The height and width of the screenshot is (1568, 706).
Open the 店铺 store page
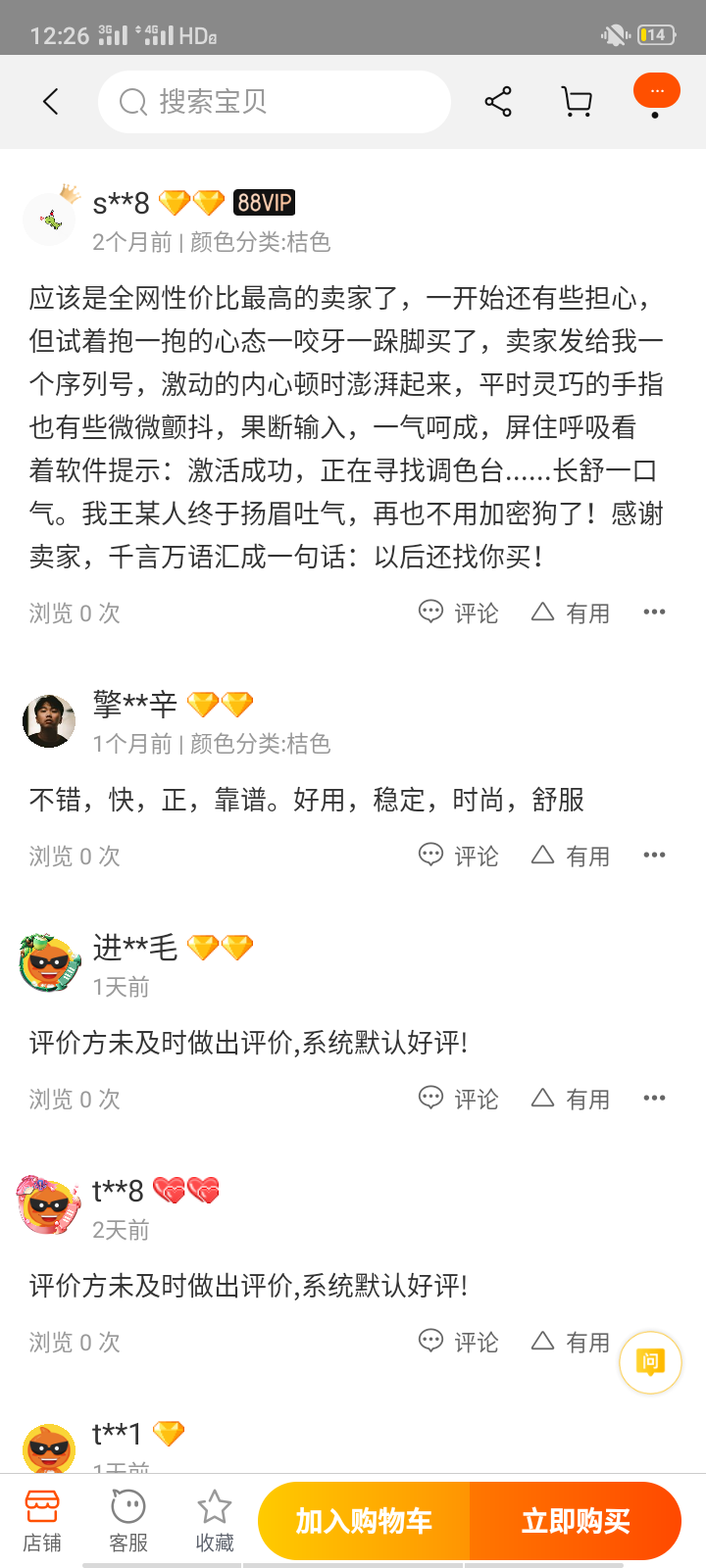[42, 1521]
